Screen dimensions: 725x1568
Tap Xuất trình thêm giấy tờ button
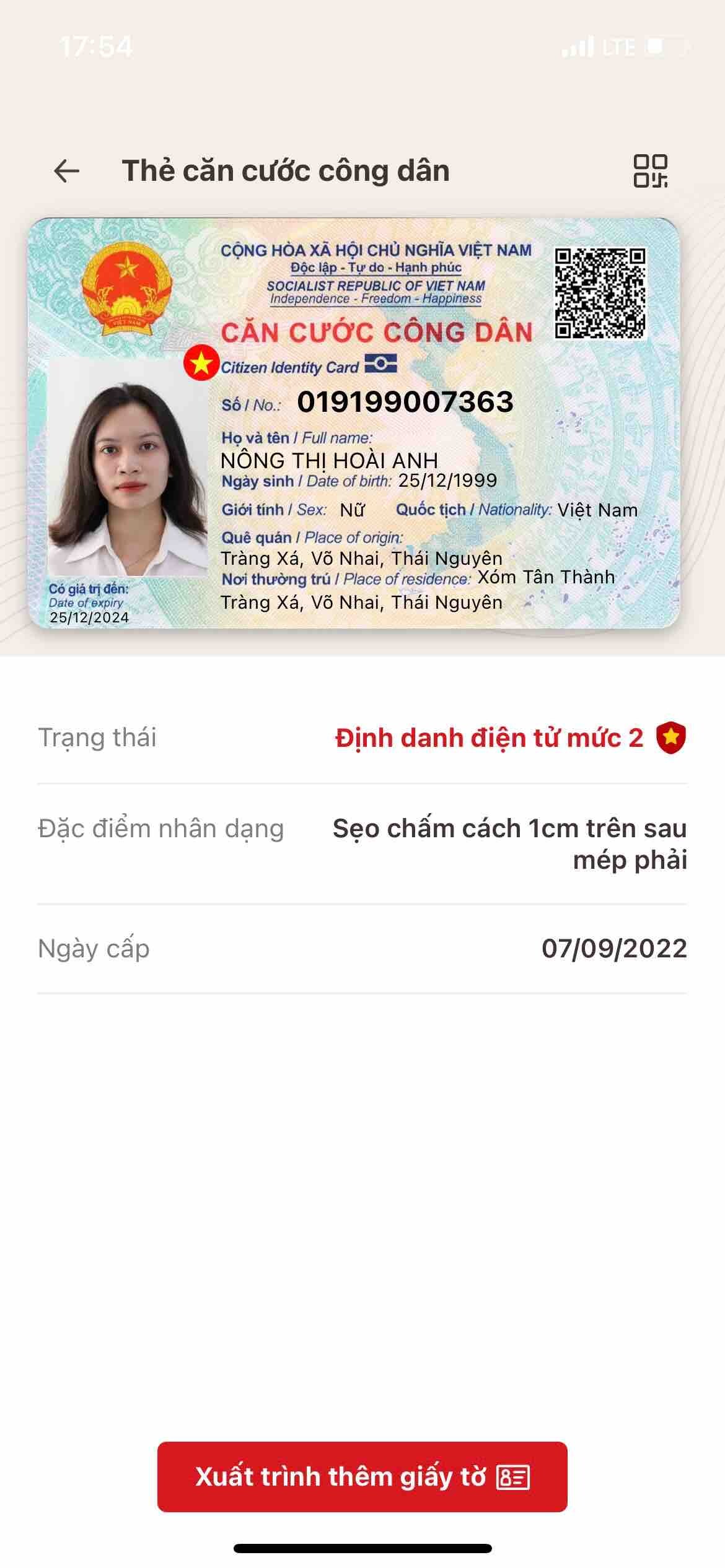(362, 1476)
